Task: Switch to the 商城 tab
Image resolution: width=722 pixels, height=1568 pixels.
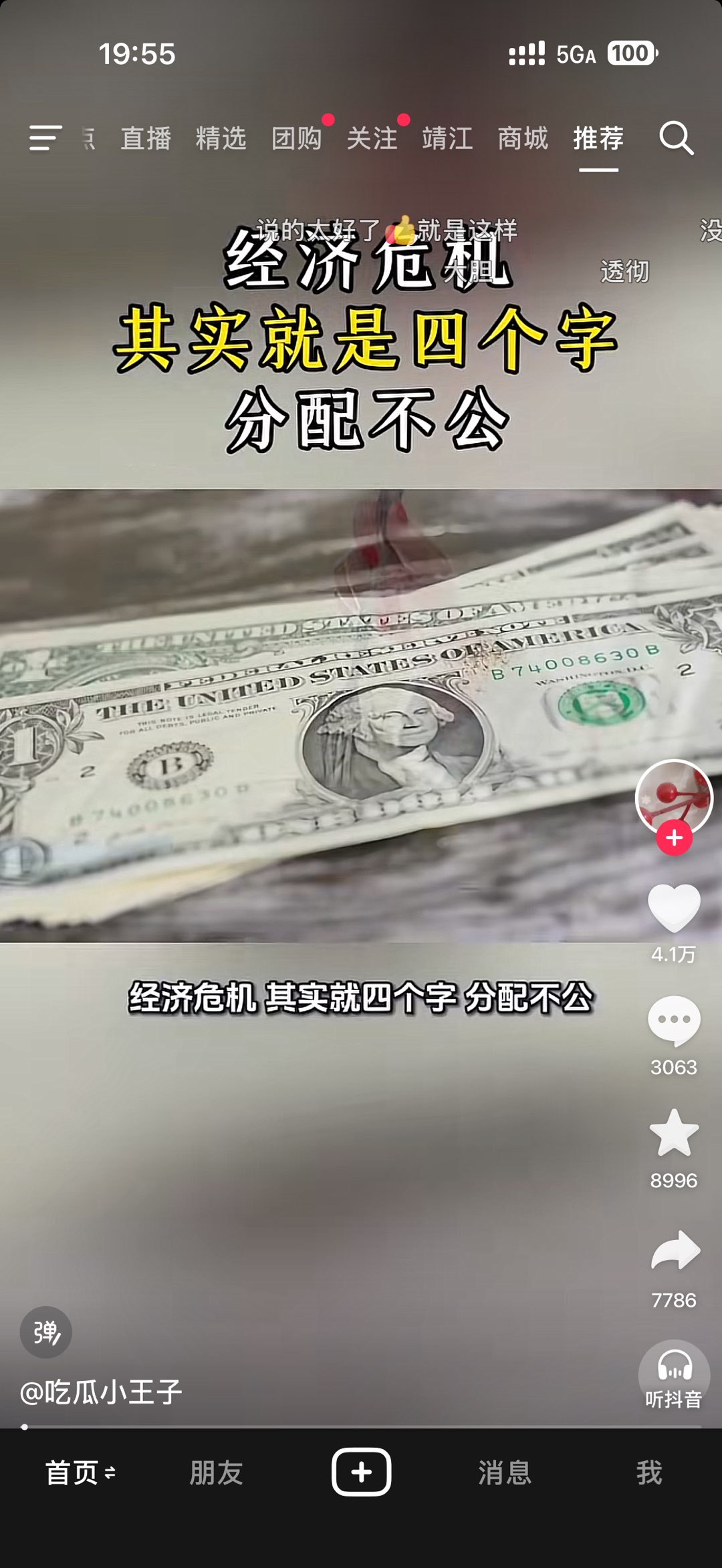Action: [x=523, y=139]
